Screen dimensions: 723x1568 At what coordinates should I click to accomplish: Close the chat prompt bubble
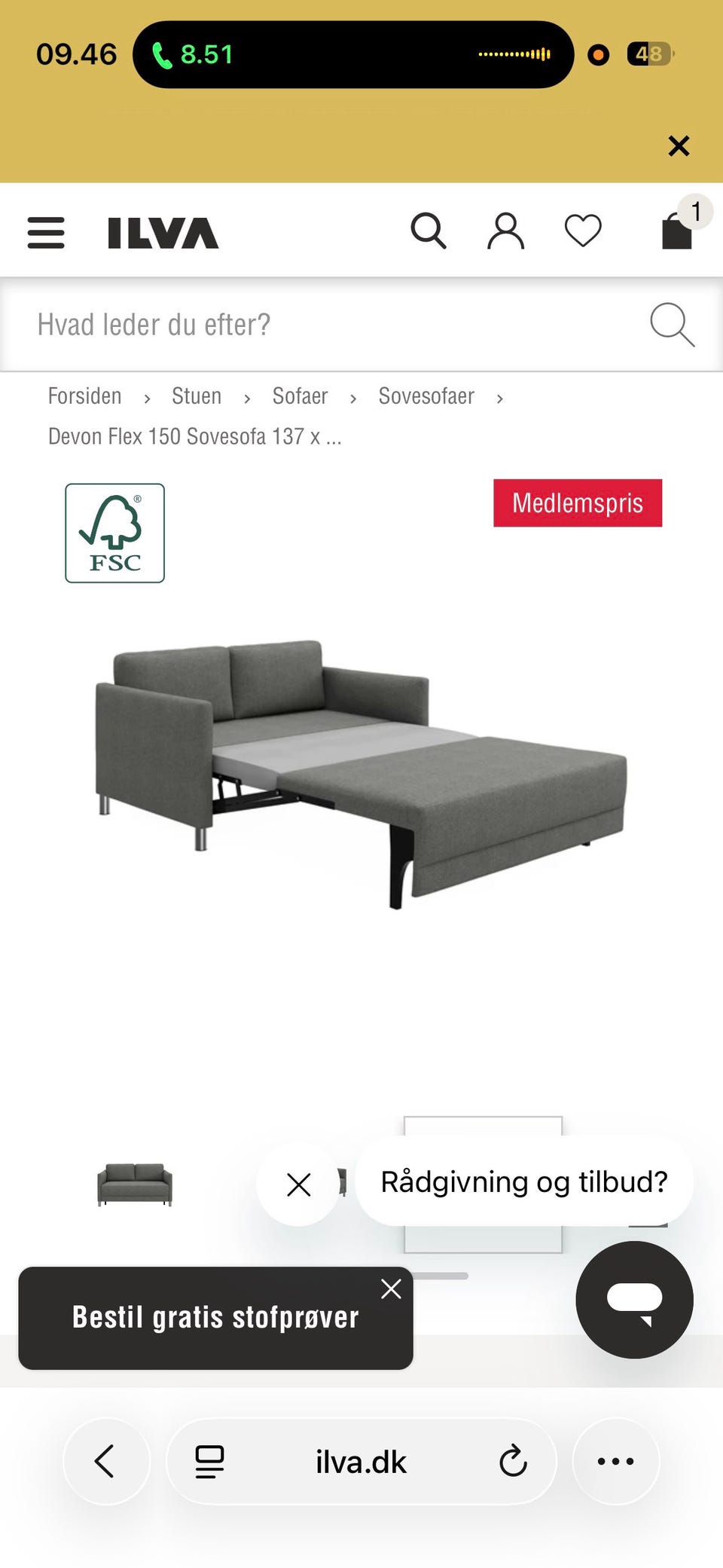(298, 1184)
